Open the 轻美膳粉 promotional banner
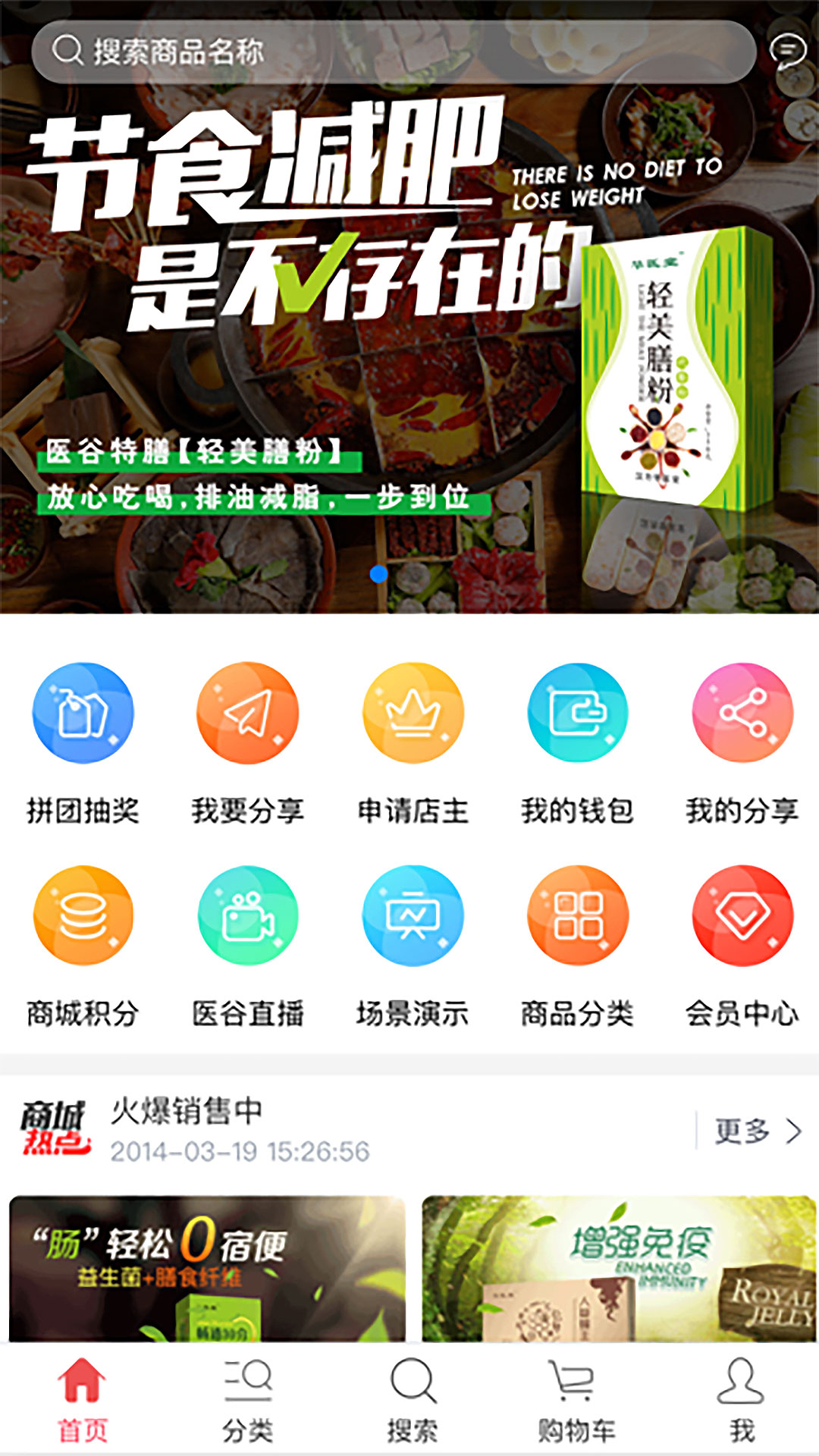Viewport: 819px width, 1456px height. click(409, 341)
